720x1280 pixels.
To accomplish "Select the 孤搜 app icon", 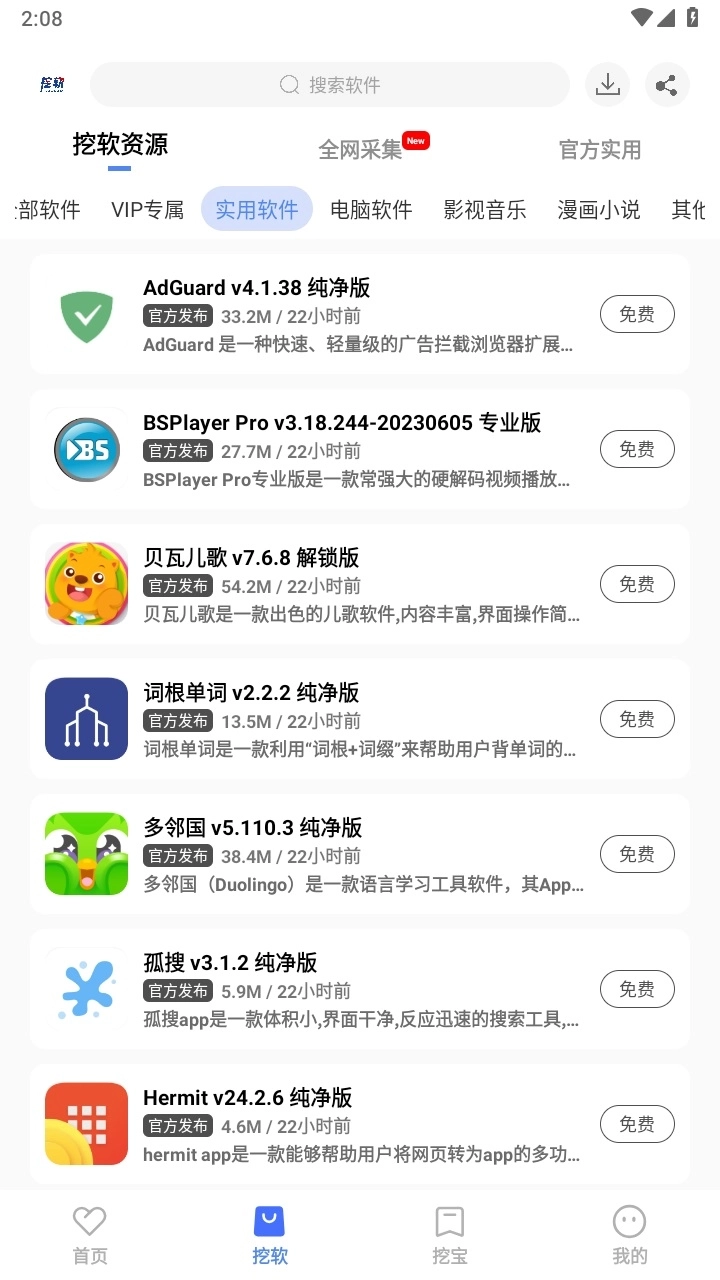I will tap(86, 988).
